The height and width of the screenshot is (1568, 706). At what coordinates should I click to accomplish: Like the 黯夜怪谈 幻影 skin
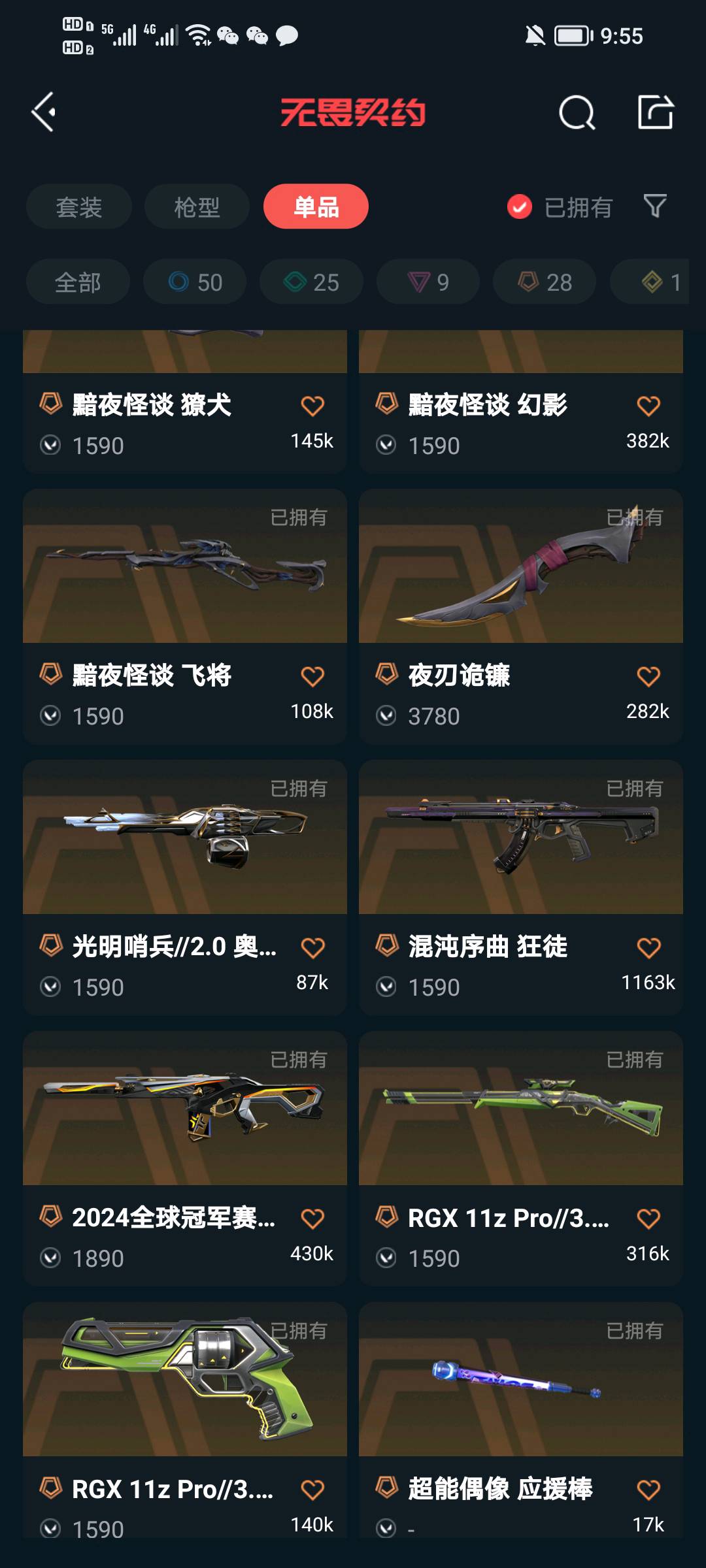648,406
